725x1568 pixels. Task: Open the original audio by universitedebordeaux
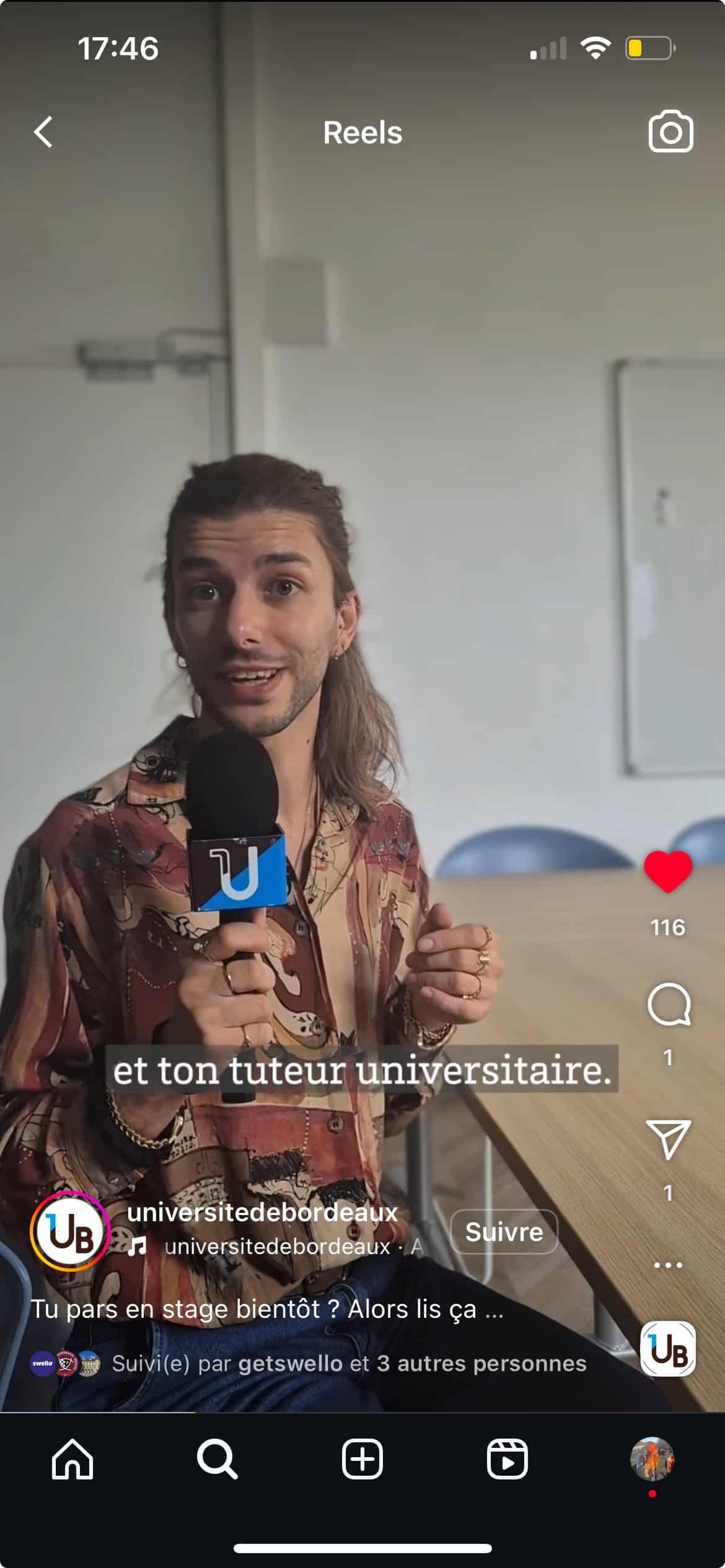pos(276,1247)
